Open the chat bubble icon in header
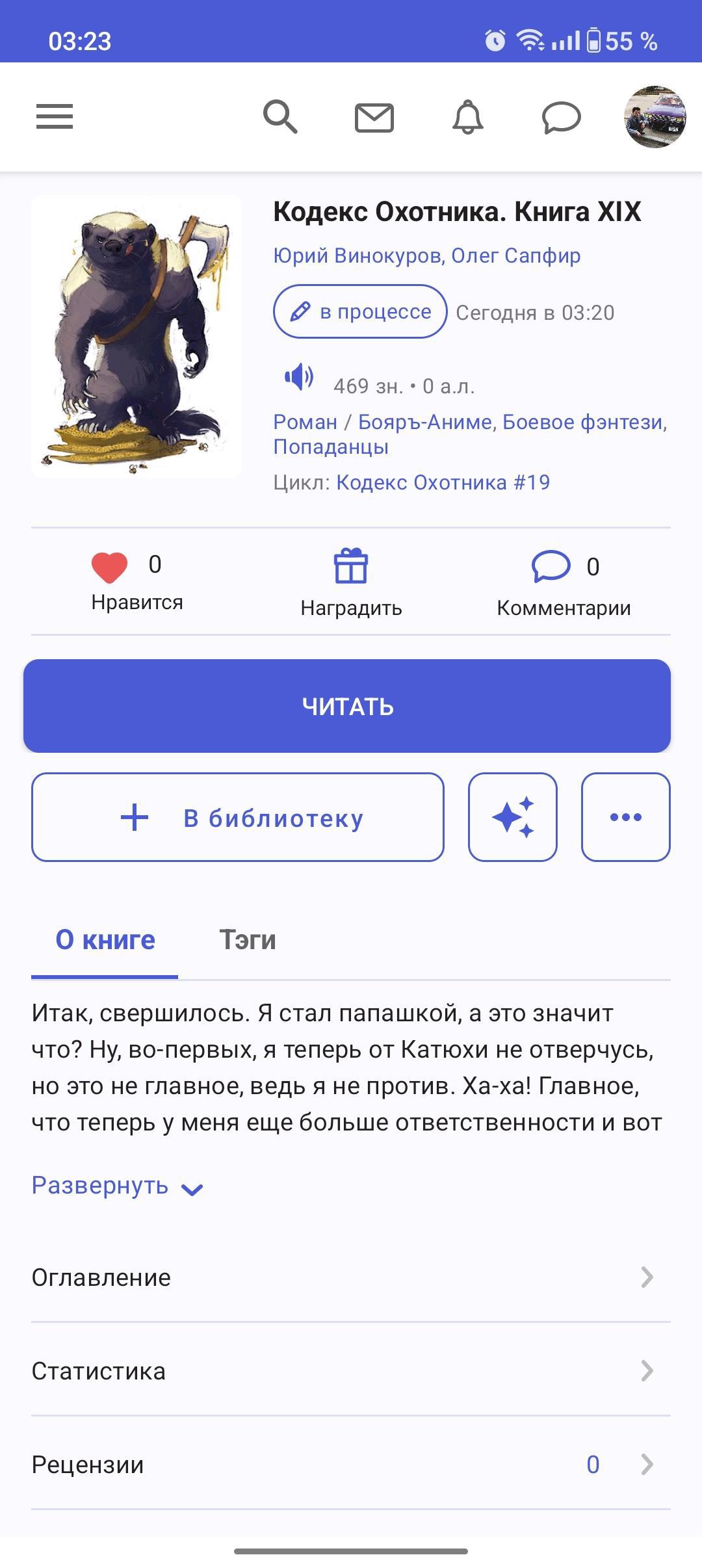This screenshot has width=702, height=1568. [561, 118]
